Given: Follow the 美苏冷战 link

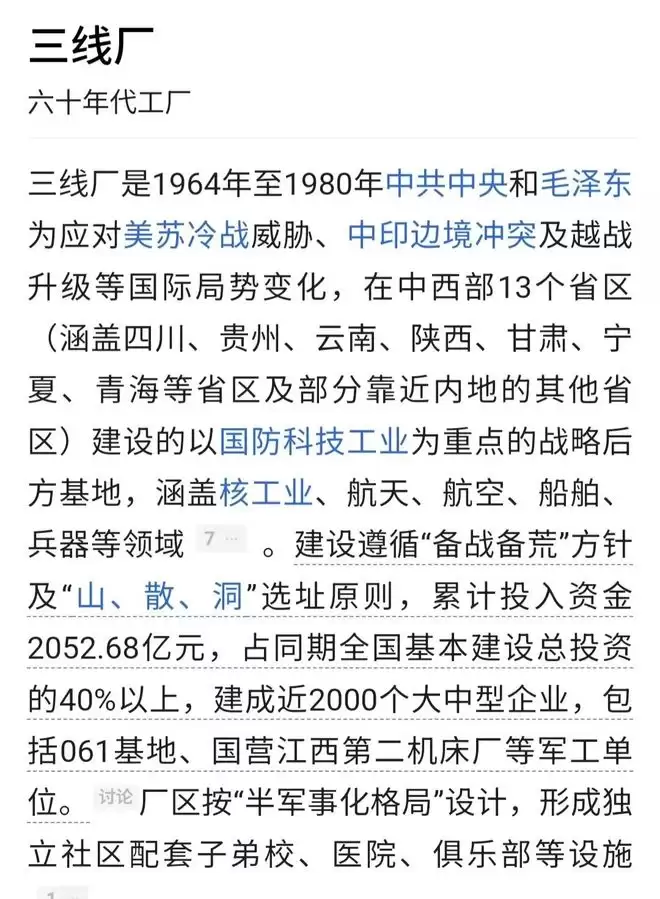Looking at the screenshot, I should pyautogui.click(x=186, y=235).
